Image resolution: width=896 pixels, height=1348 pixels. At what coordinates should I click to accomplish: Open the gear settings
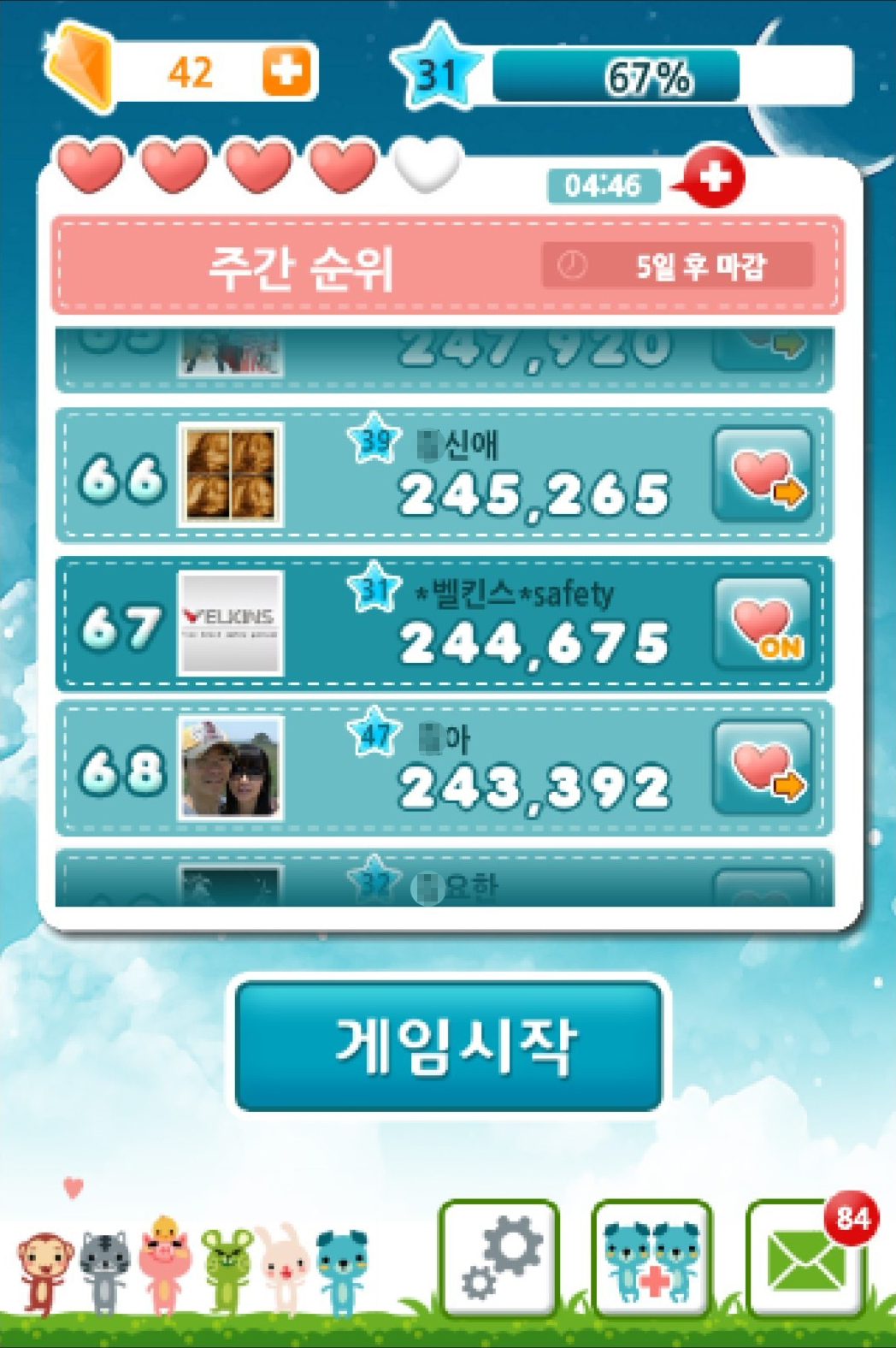coord(500,1258)
